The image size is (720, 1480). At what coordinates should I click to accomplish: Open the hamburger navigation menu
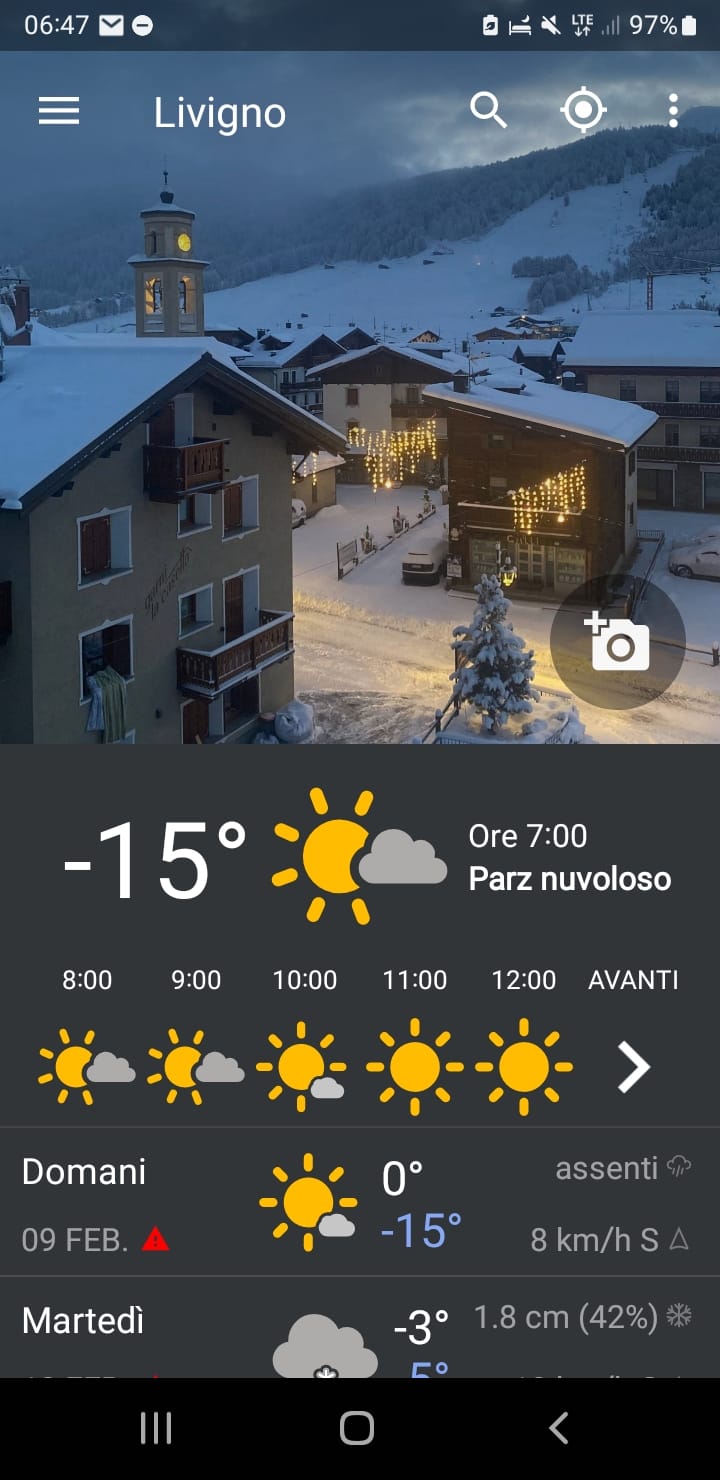tap(59, 111)
